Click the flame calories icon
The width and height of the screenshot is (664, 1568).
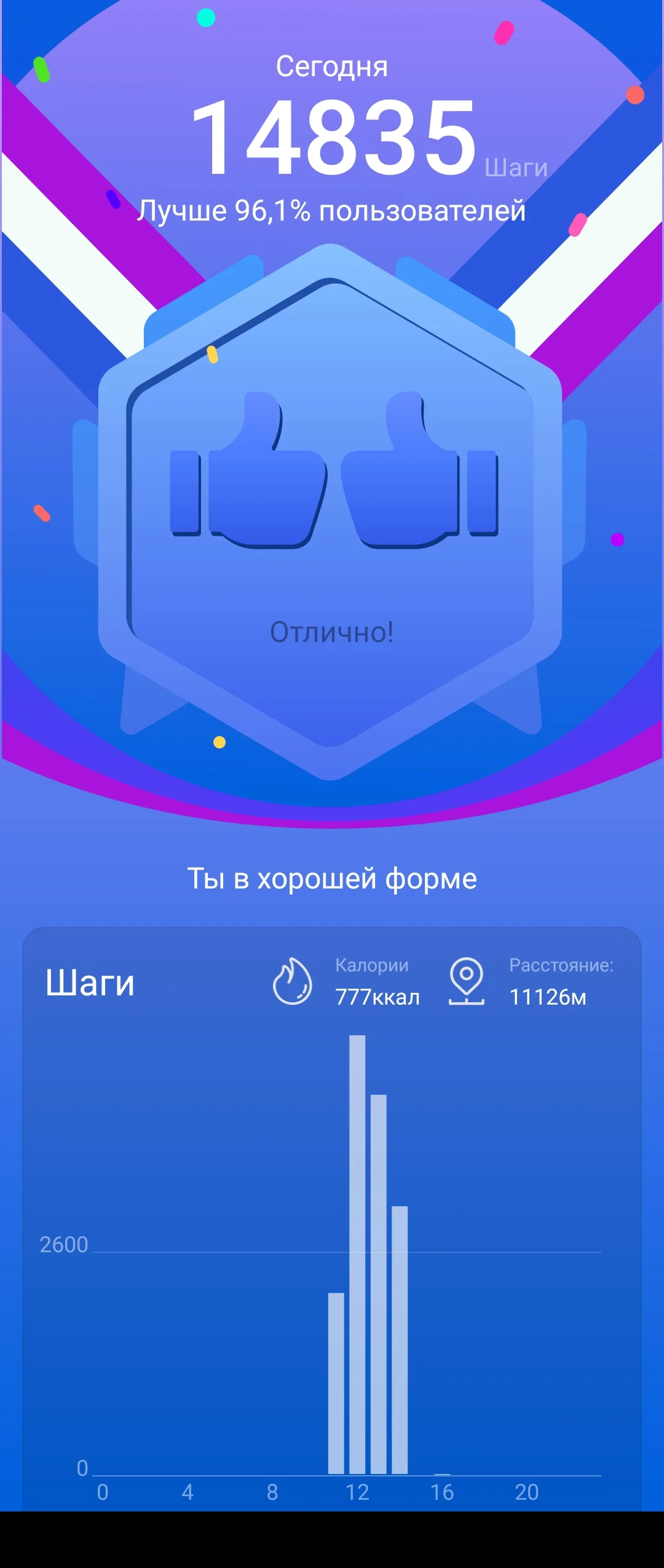pos(294,981)
